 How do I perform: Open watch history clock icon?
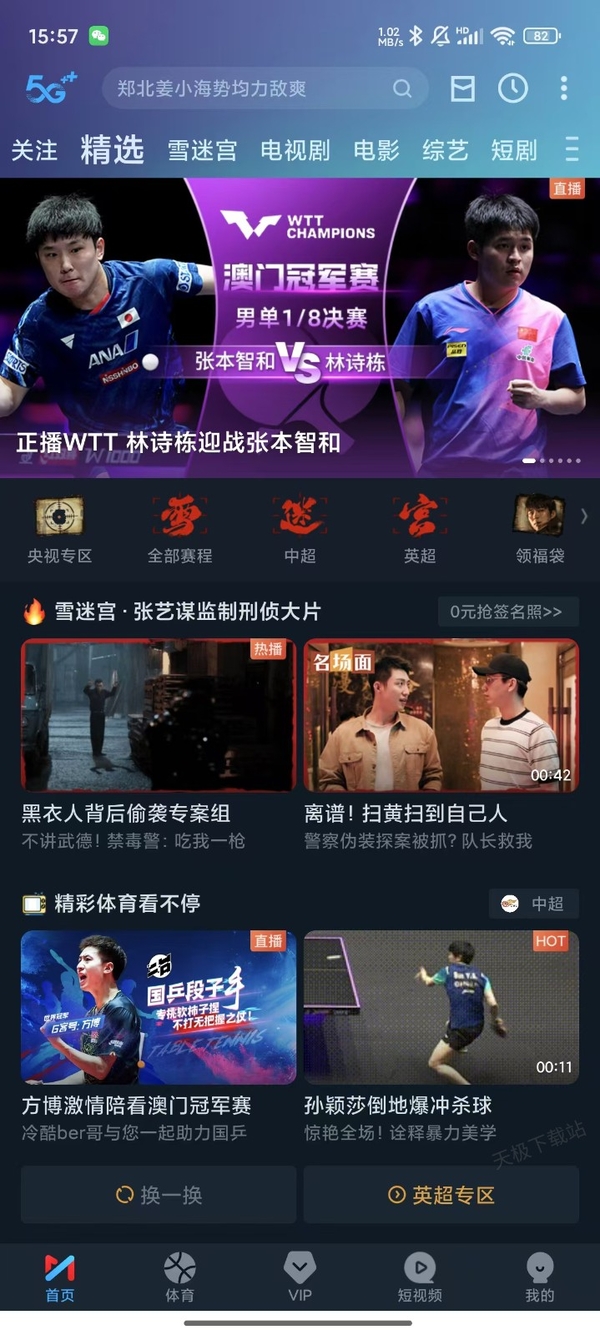coord(513,89)
